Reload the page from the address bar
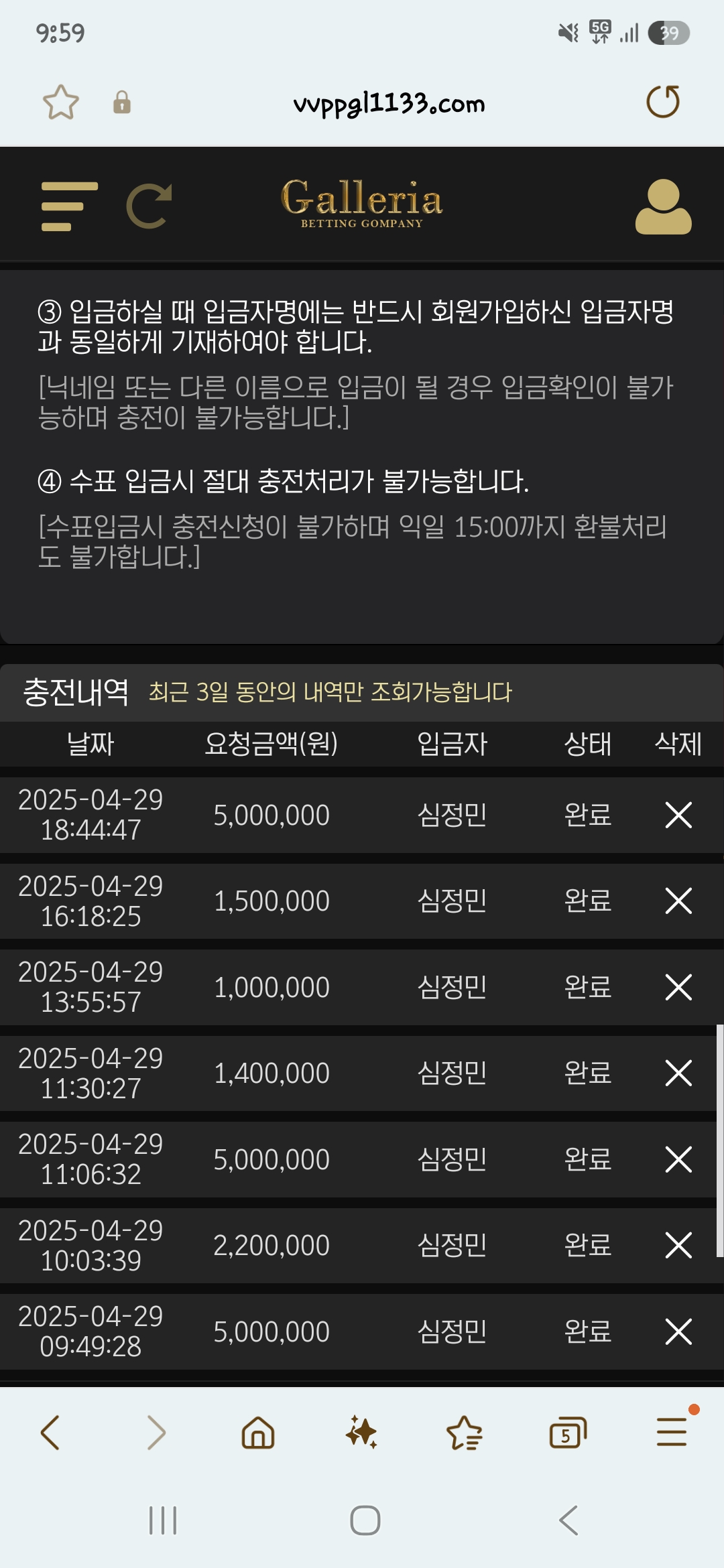Viewport: 724px width, 1568px height. tap(662, 102)
